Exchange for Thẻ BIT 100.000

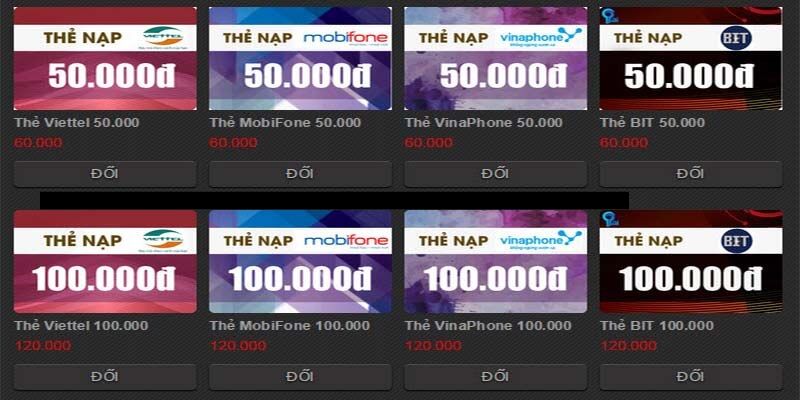(690, 376)
